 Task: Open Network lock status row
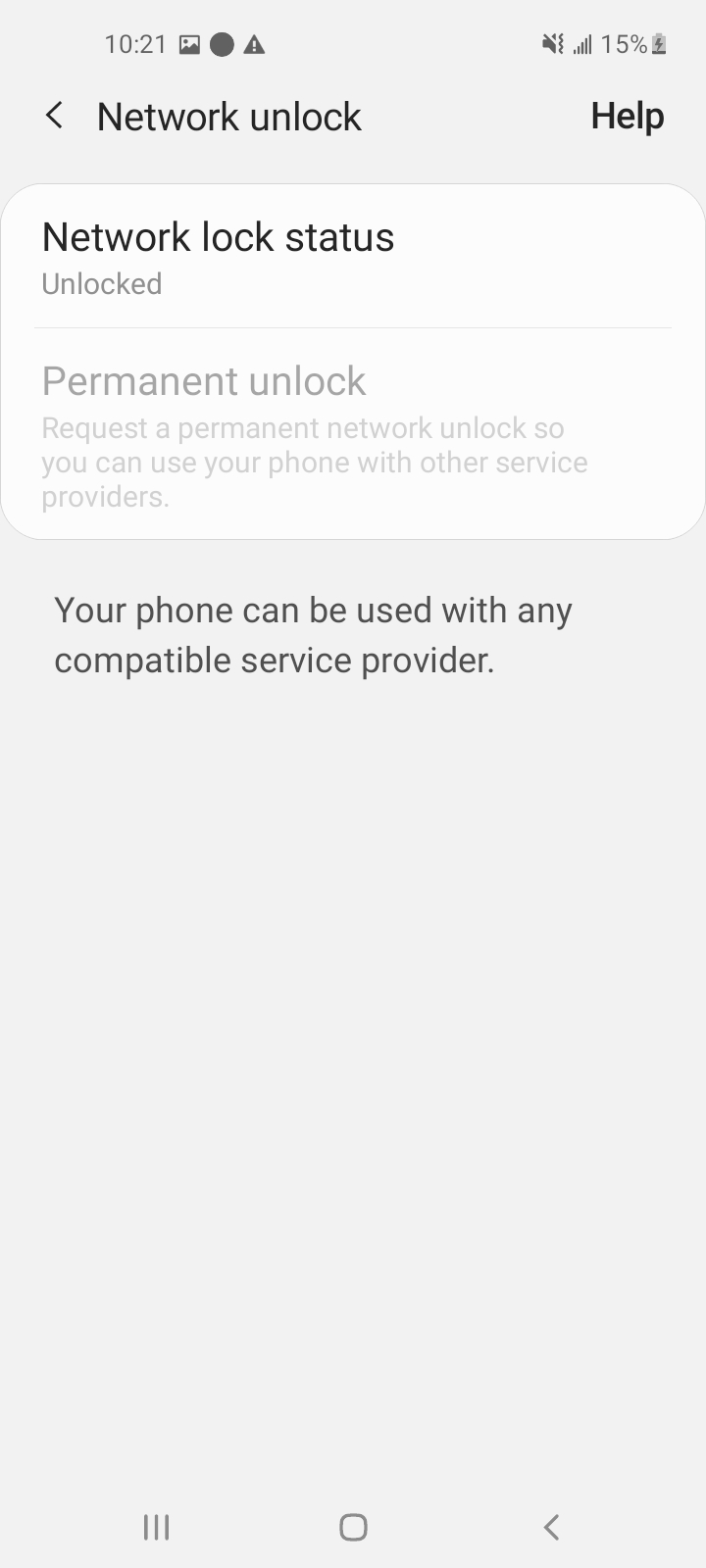click(353, 258)
